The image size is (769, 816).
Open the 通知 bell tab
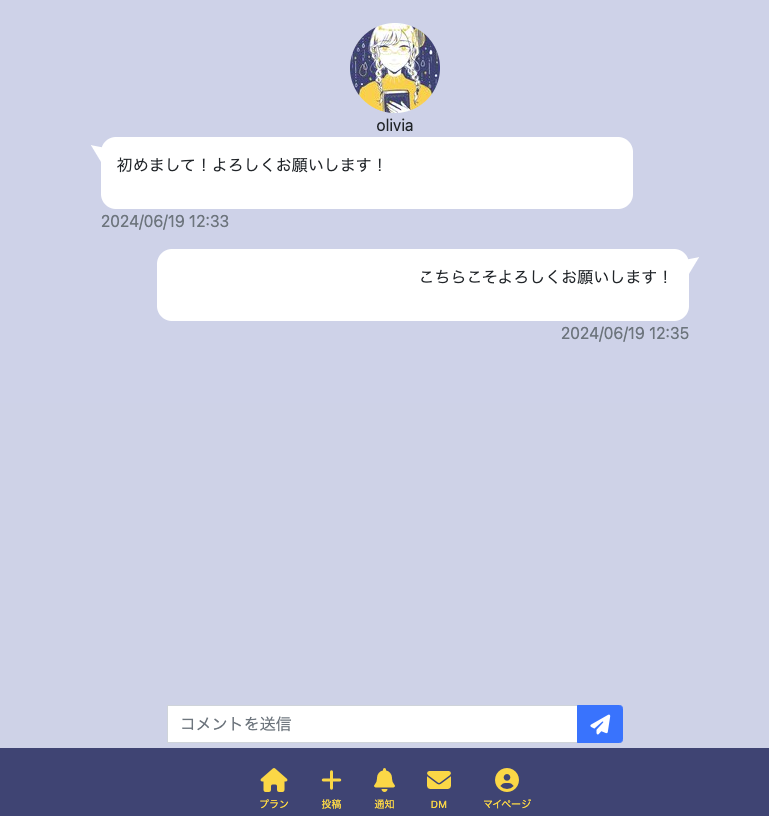coord(384,787)
